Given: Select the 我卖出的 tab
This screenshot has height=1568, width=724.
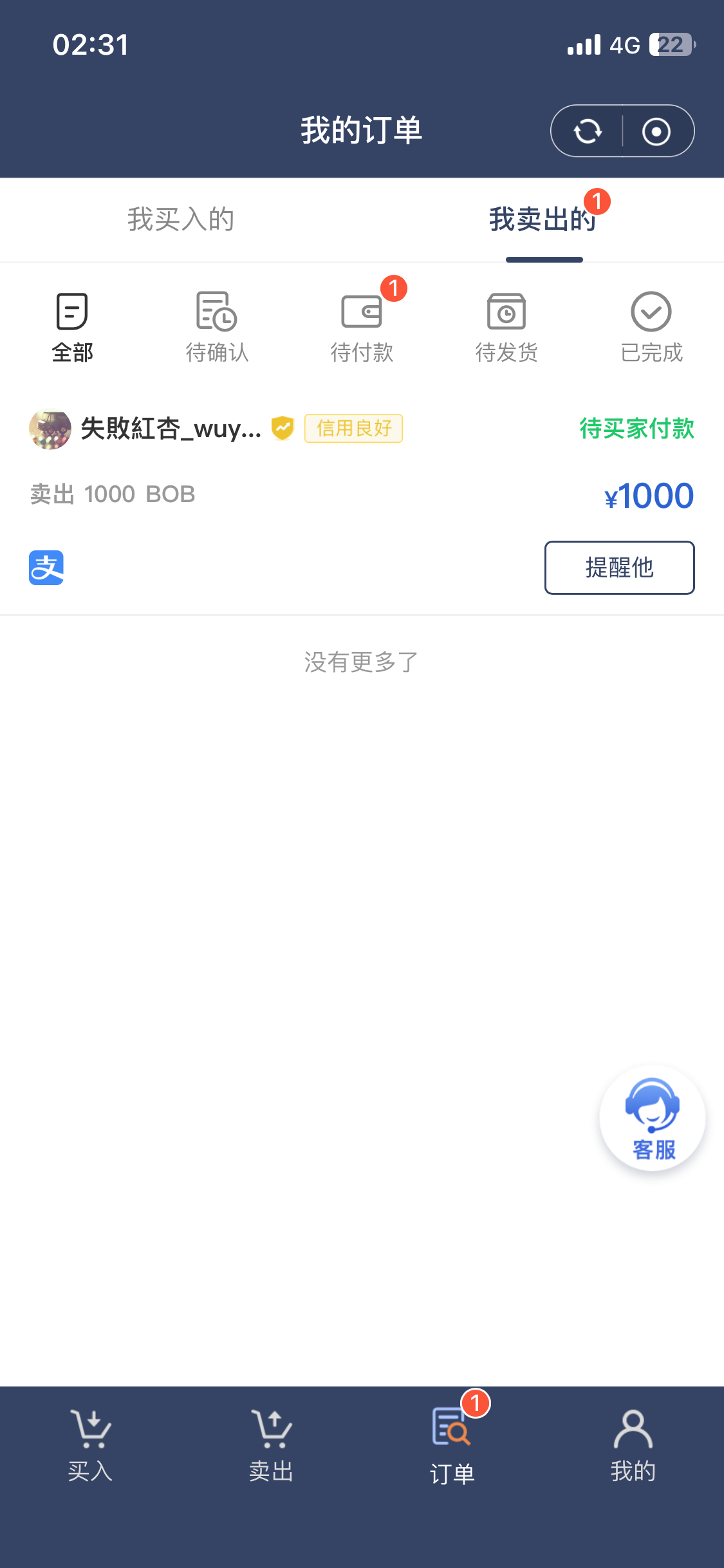Looking at the screenshot, I should tap(543, 219).
